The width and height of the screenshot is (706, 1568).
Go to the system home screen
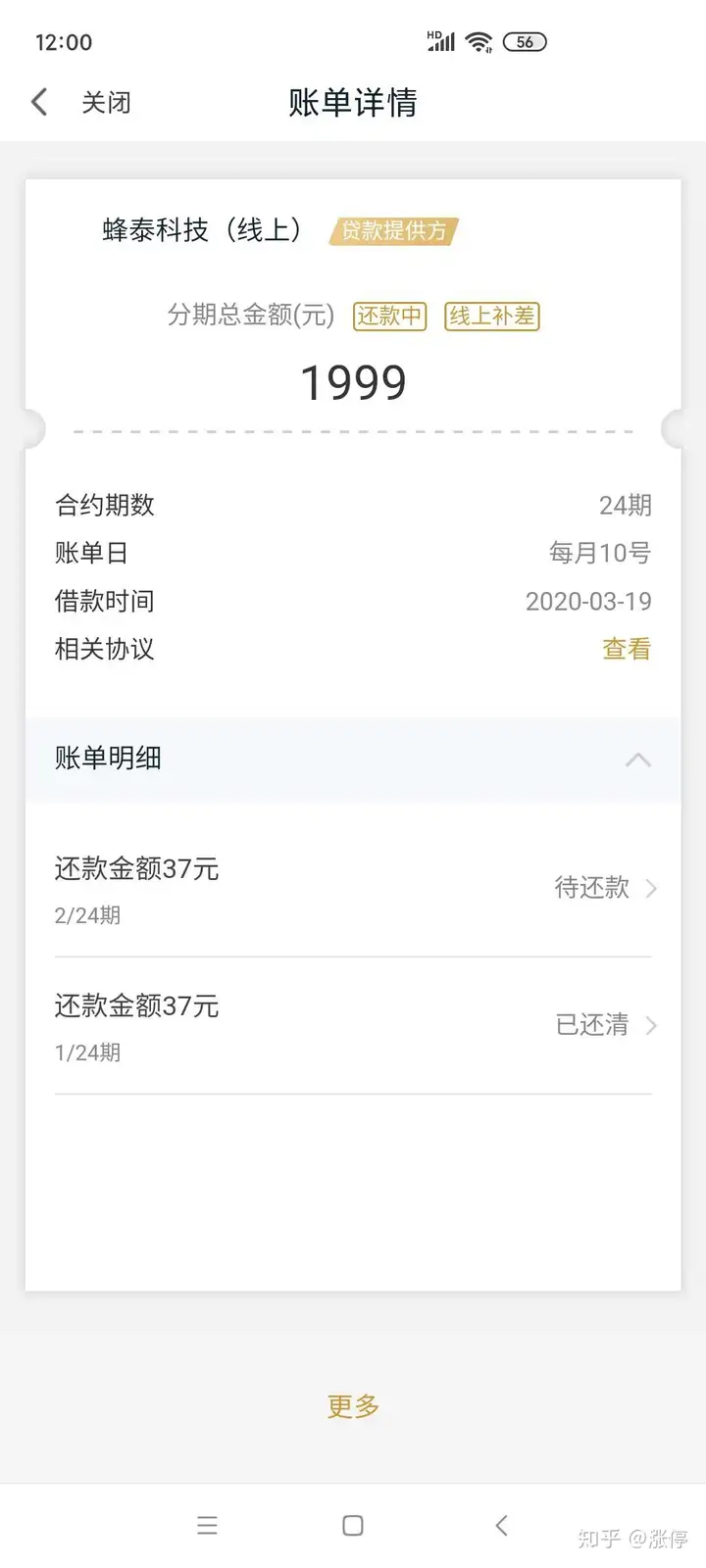[353, 1525]
